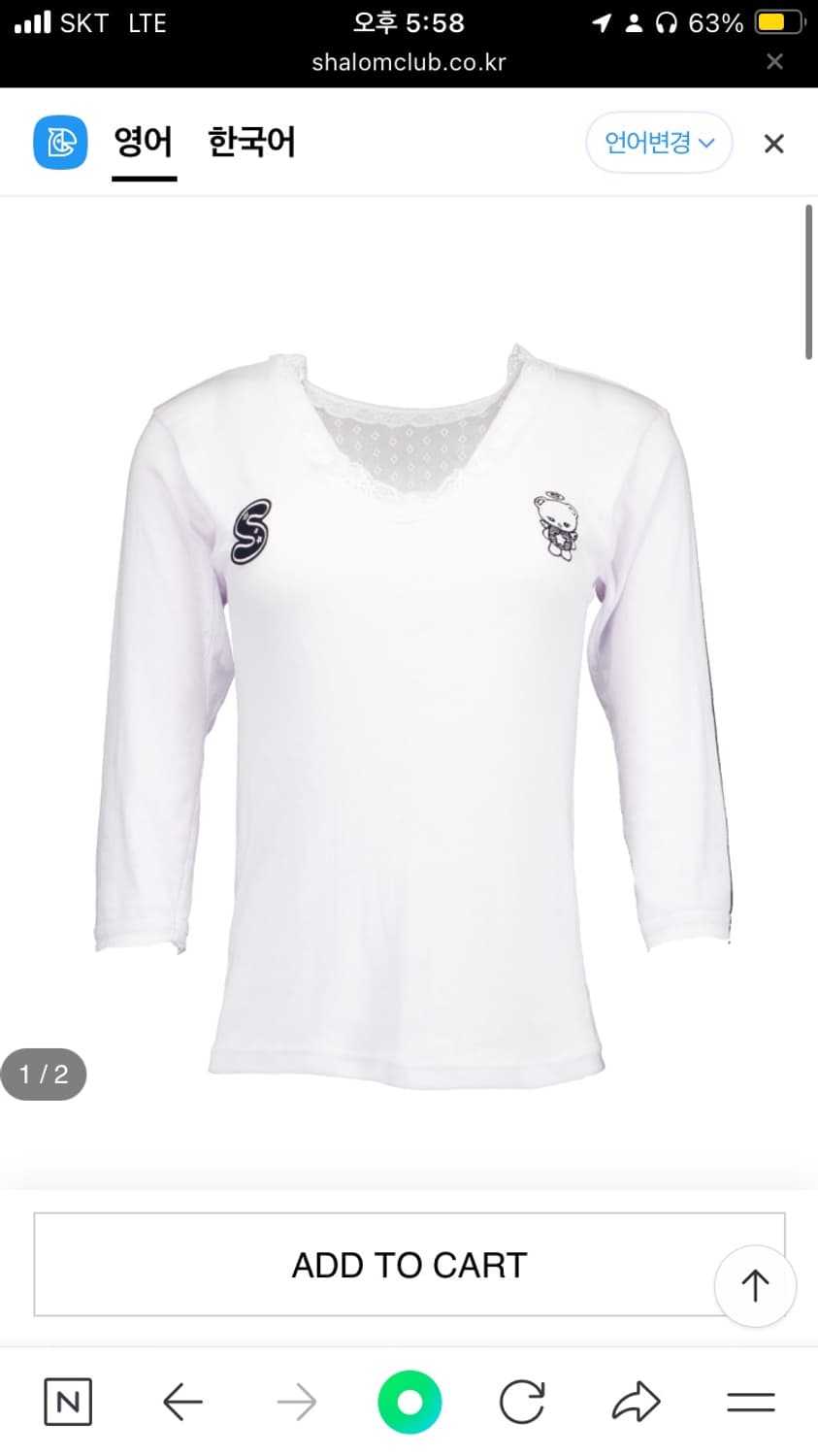Screen dimensions: 818x1456
Task: Collapse the address bar with the X
Action: (774, 61)
